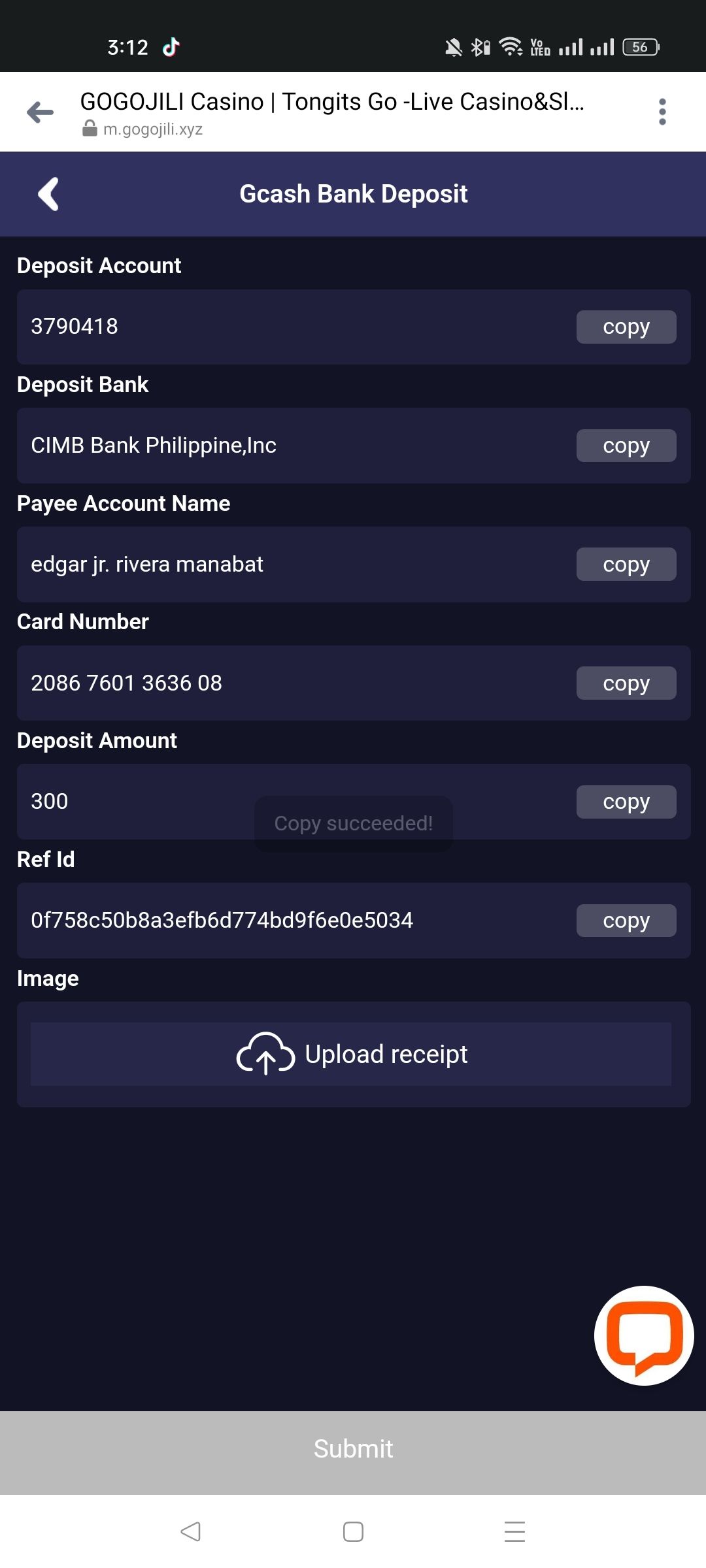The width and height of the screenshot is (706, 1568).
Task: Open the live chat support bubble
Action: (x=644, y=1335)
